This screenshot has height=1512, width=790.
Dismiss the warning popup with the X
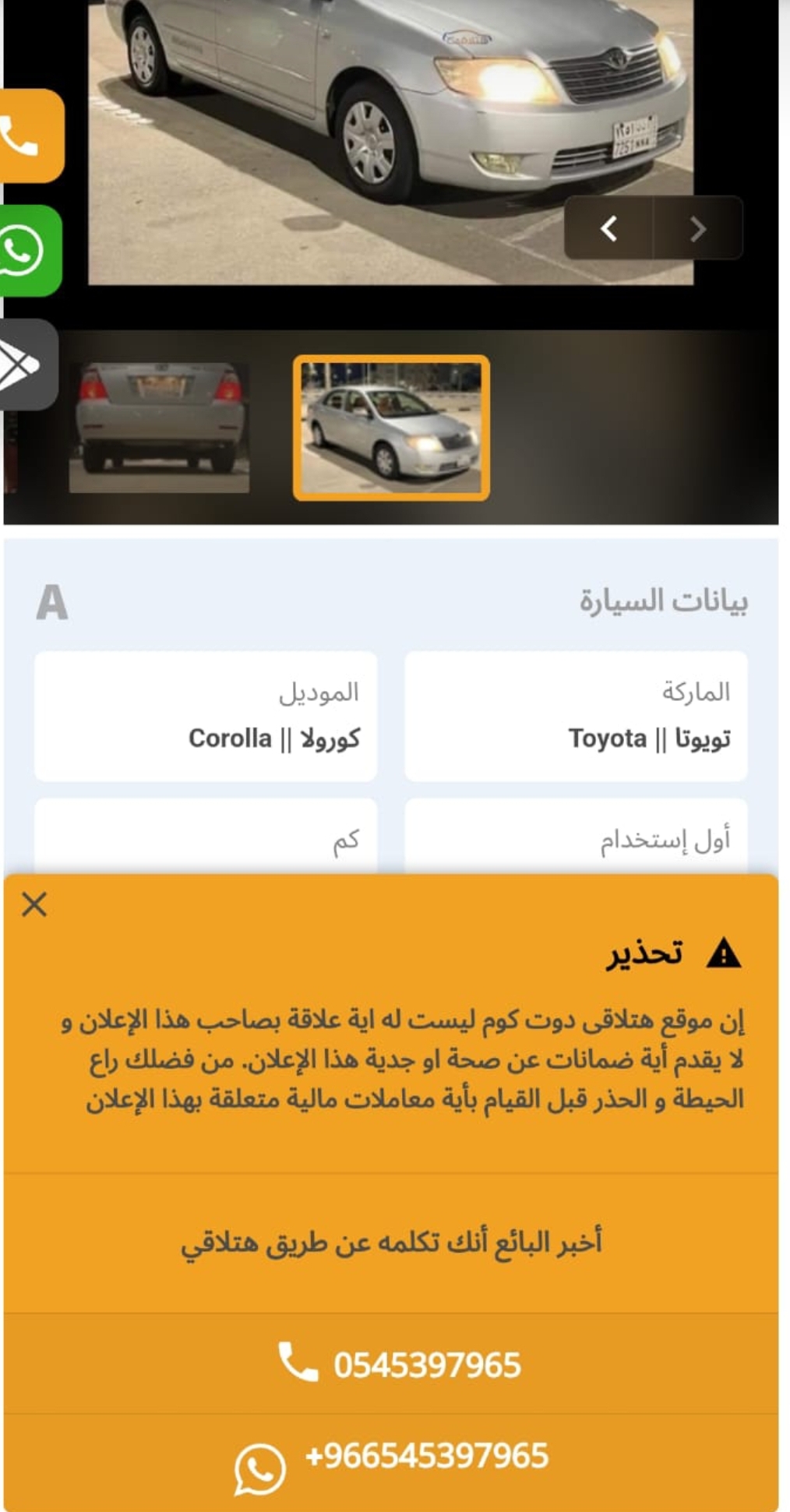[34, 904]
